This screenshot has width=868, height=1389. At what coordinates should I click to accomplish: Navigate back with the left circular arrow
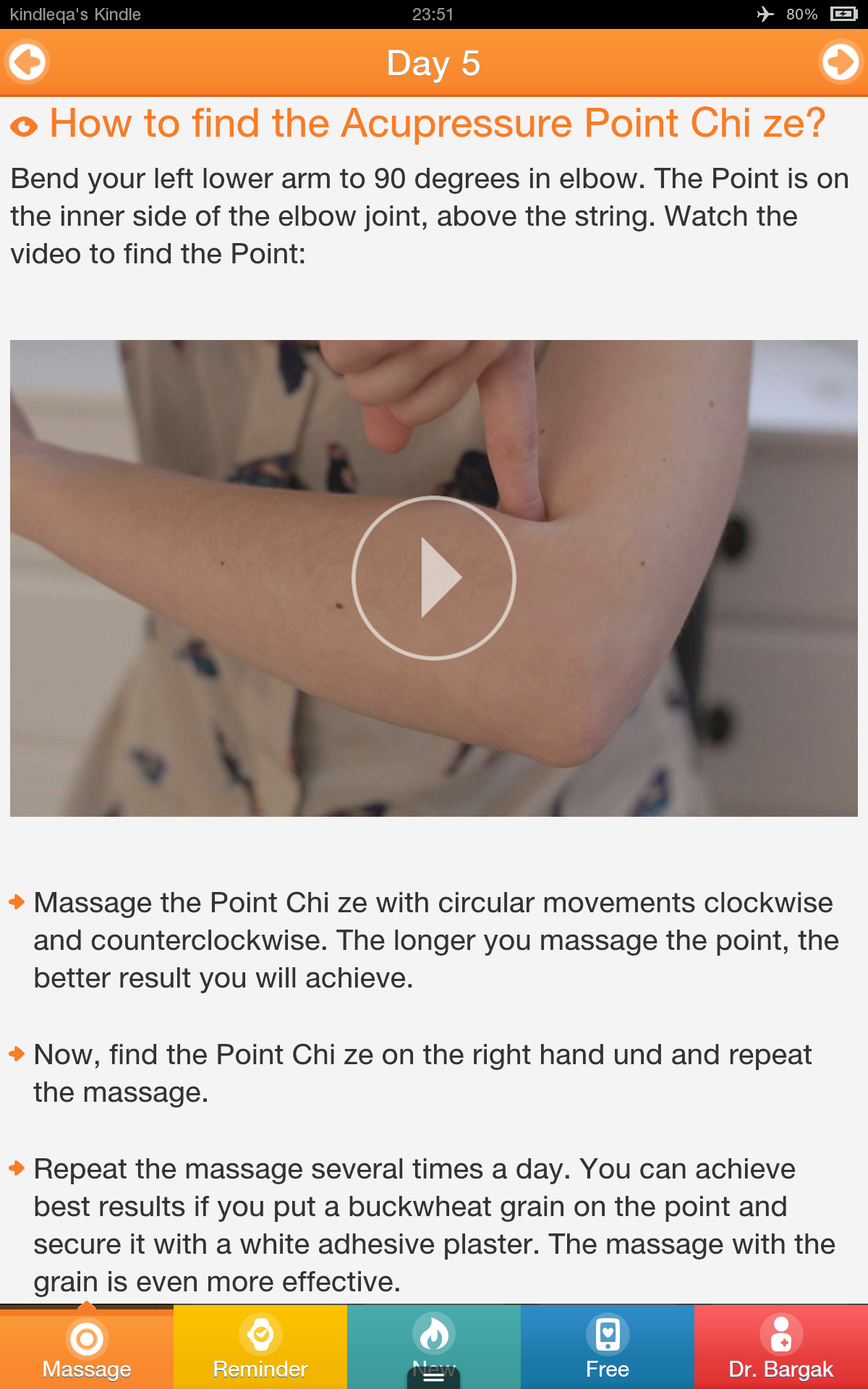[x=27, y=63]
